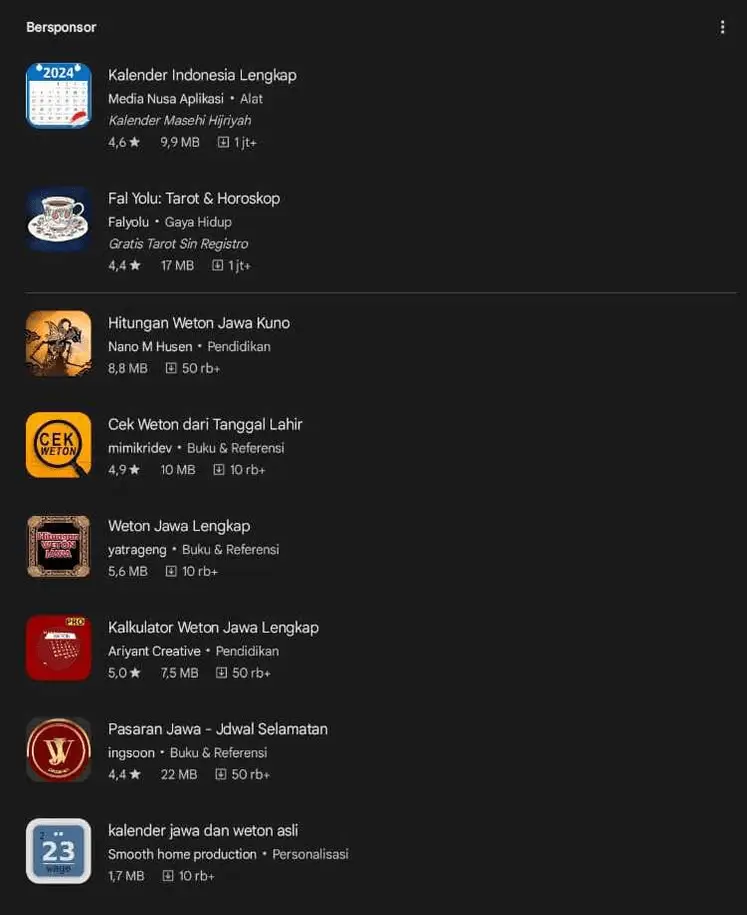747x915 pixels.
Task: Select Hitungan Weton Jawa Kuno app
Action: (x=199, y=323)
